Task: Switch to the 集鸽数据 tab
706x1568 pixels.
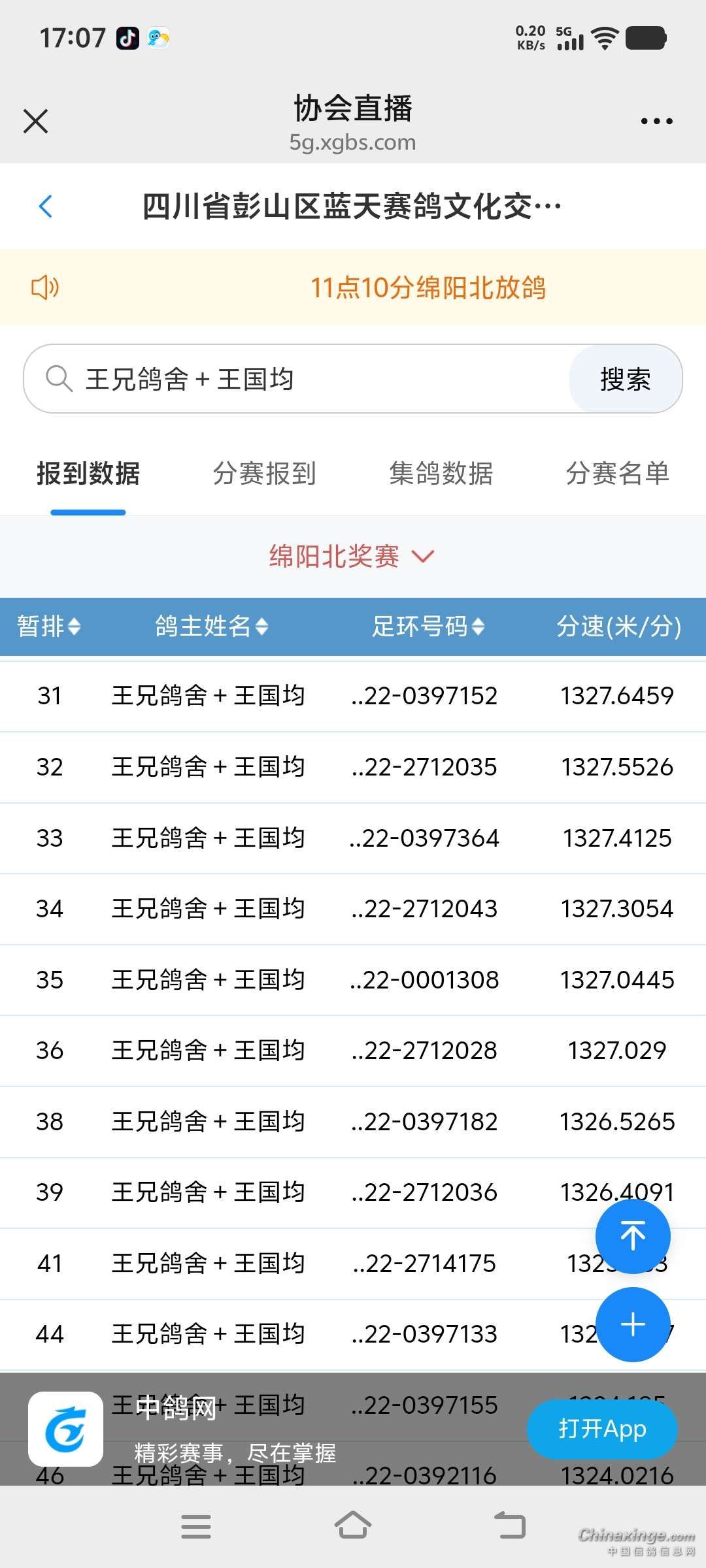Action: [441, 474]
